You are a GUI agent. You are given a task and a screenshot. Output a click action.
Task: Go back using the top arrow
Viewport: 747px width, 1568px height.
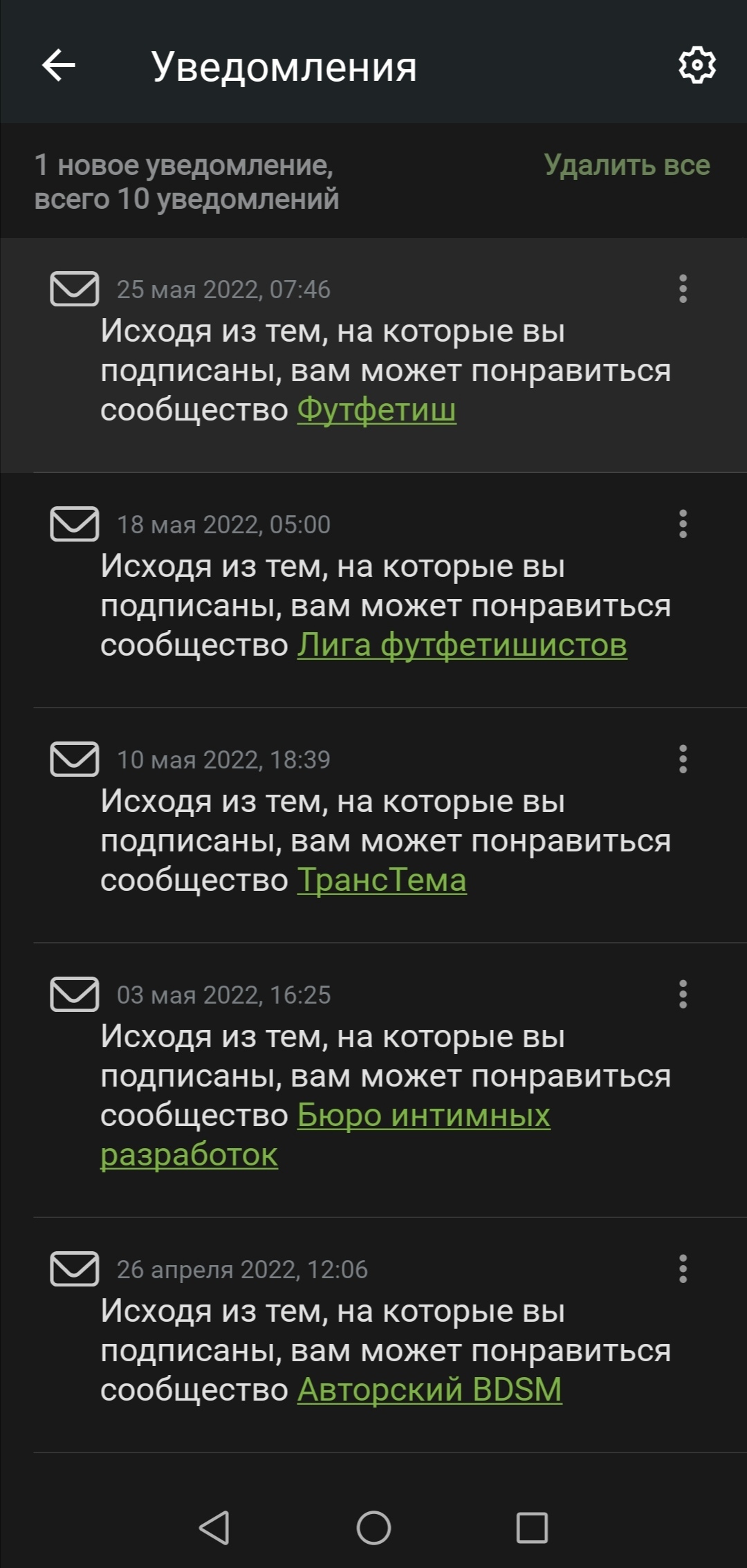click(x=59, y=66)
